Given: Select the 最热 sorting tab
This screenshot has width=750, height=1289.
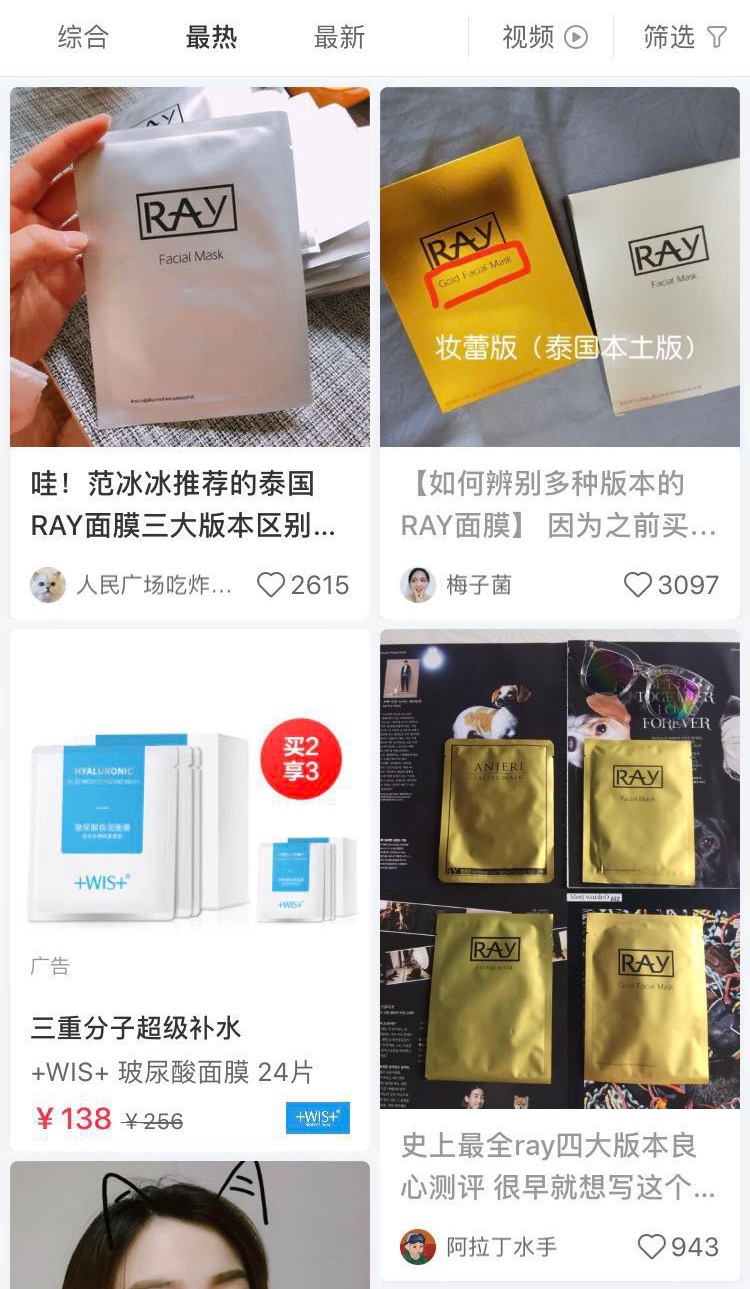Looking at the screenshot, I should tap(211, 38).
